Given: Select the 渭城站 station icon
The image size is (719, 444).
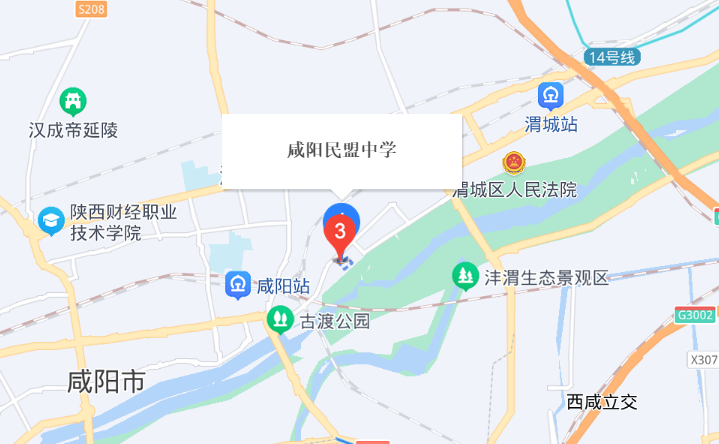Looking at the screenshot, I should click(551, 96).
